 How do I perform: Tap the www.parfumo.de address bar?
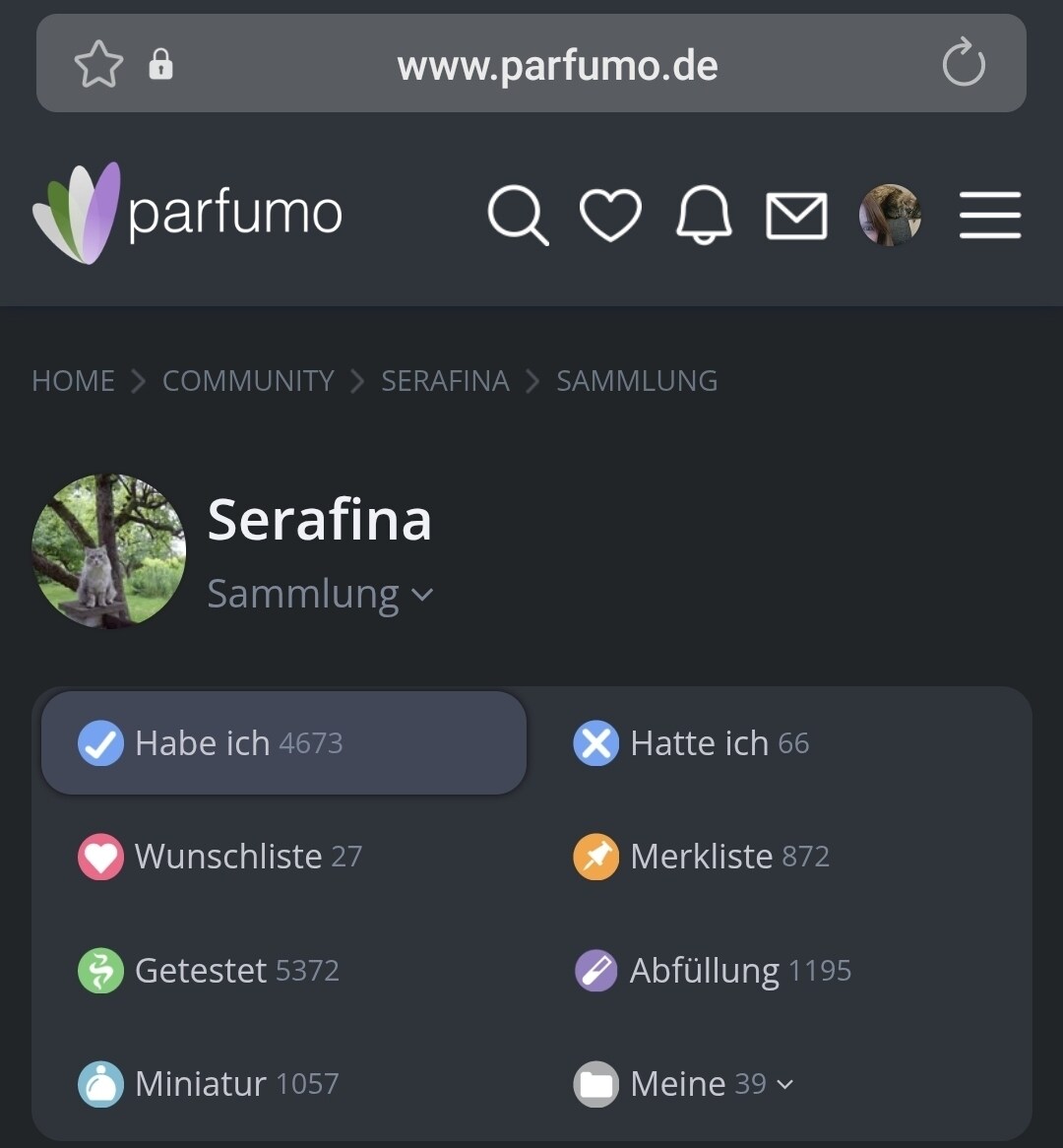click(x=557, y=66)
